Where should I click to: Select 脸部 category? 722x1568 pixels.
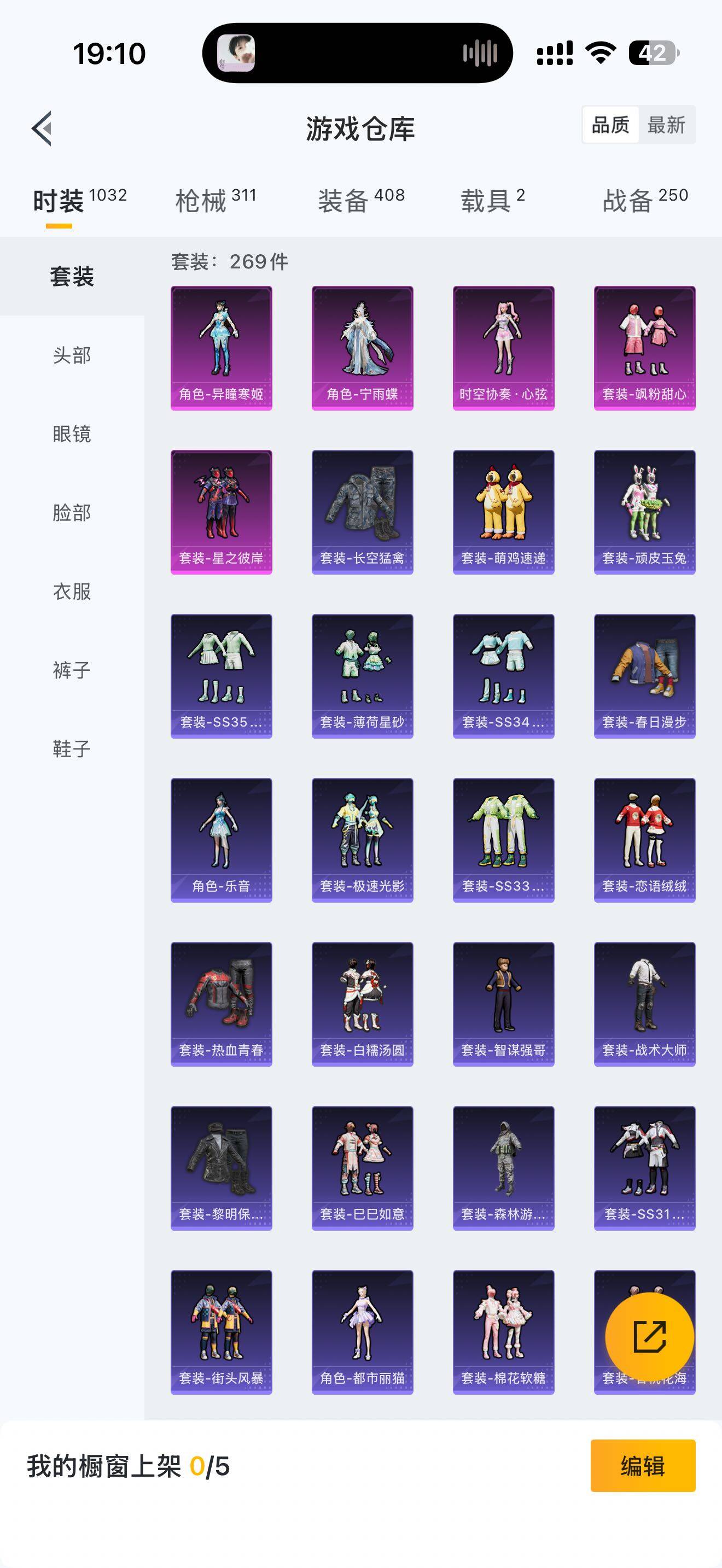tap(72, 512)
